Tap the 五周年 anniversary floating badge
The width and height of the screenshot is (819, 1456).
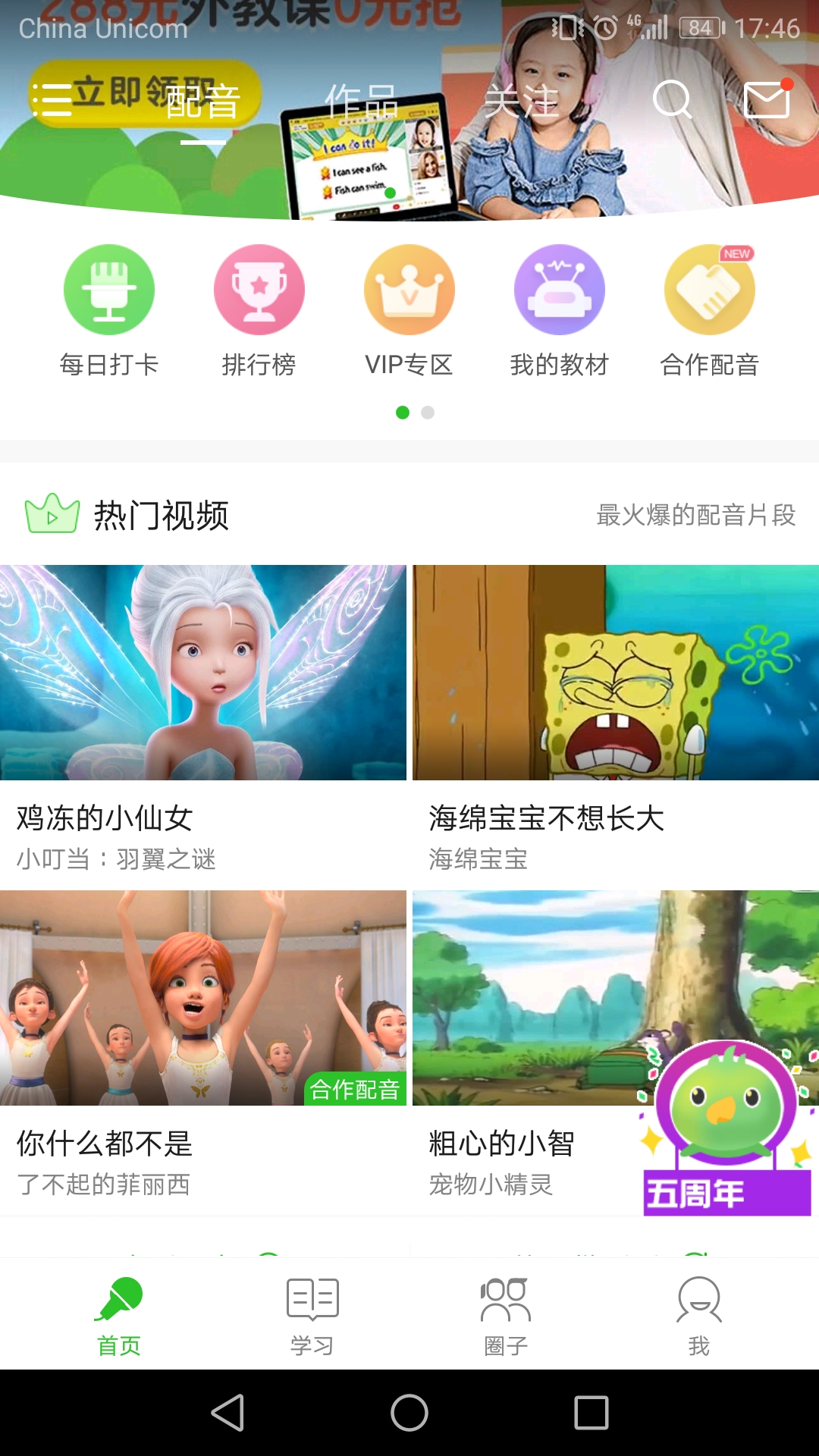[x=726, y=1130]
